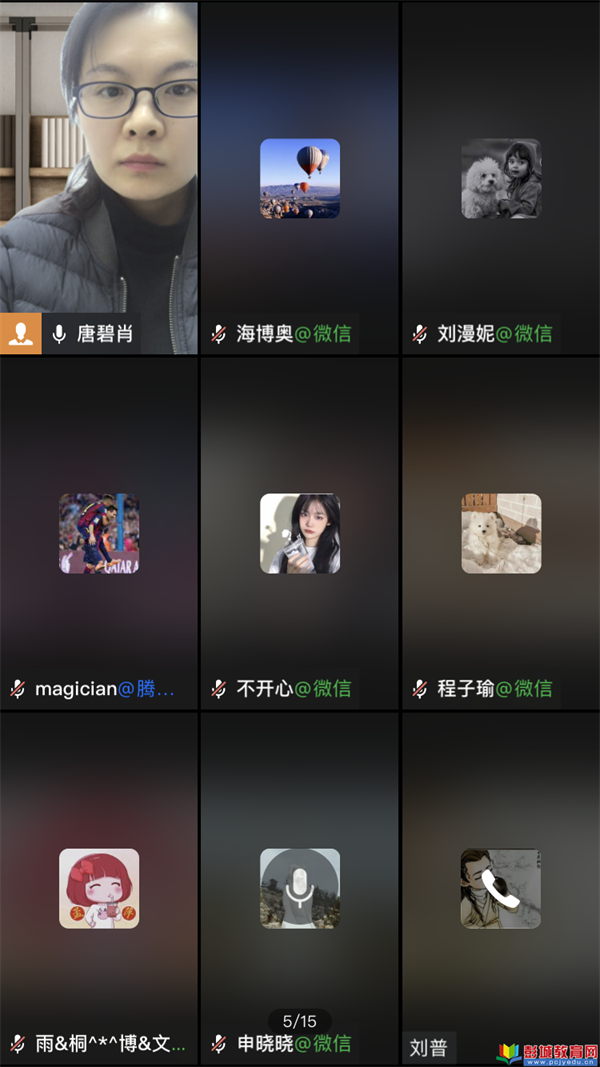600x1067 pixels.
Task: Select the magician participant tile
Action: 99,533
